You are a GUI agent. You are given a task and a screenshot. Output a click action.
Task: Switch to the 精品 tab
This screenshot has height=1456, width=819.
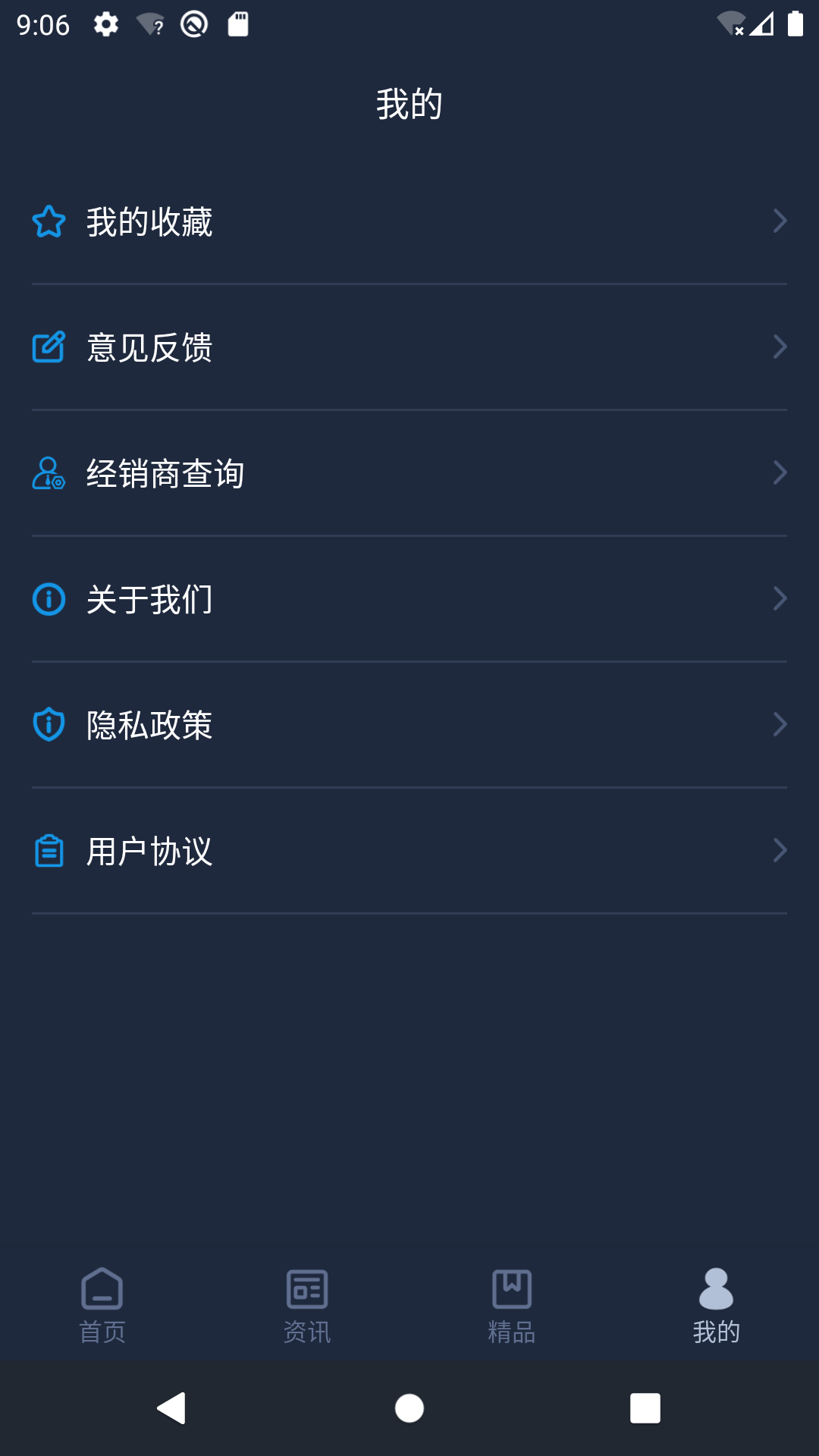pyautogui.click(x=512, y=1306)
